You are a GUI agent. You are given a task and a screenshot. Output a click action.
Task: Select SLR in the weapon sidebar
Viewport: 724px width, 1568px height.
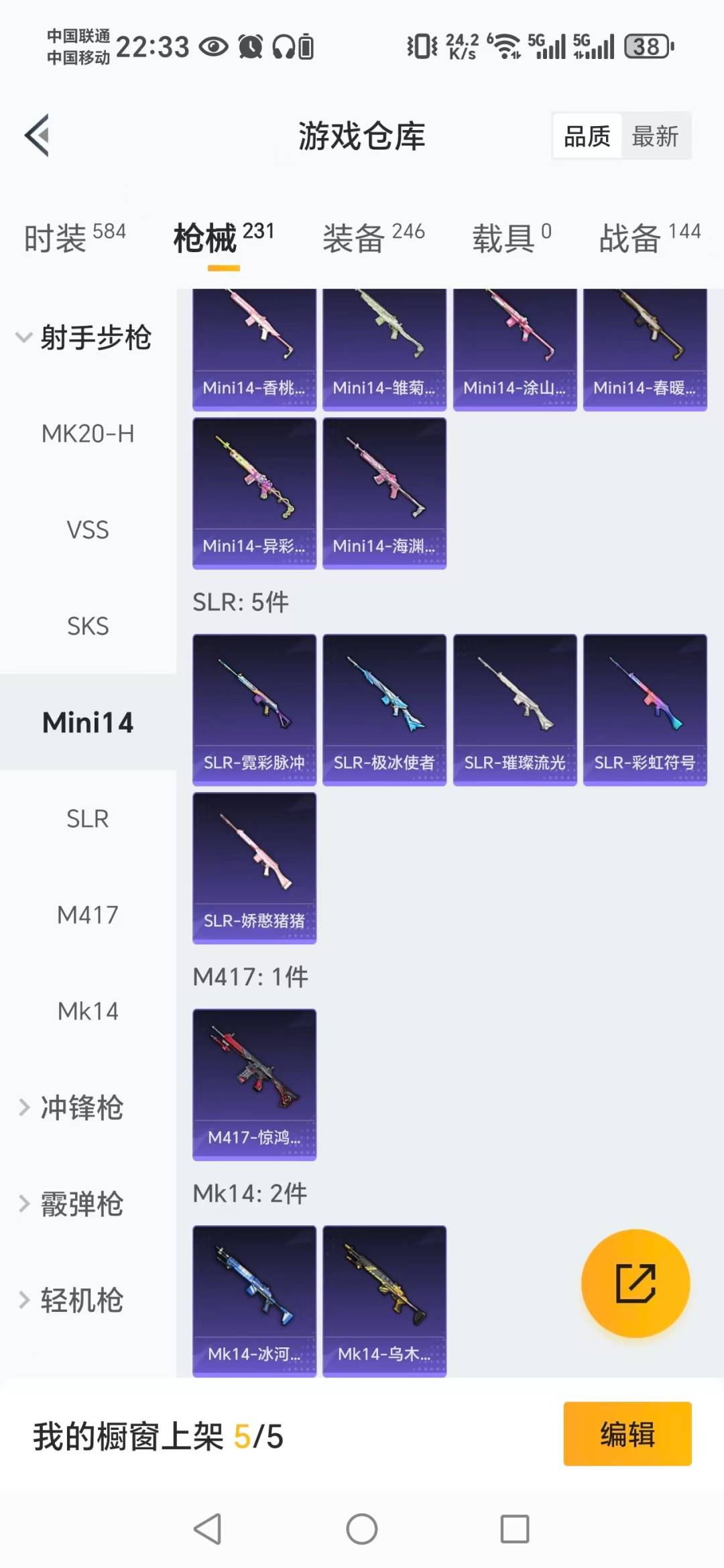click(x=88, y=818)
